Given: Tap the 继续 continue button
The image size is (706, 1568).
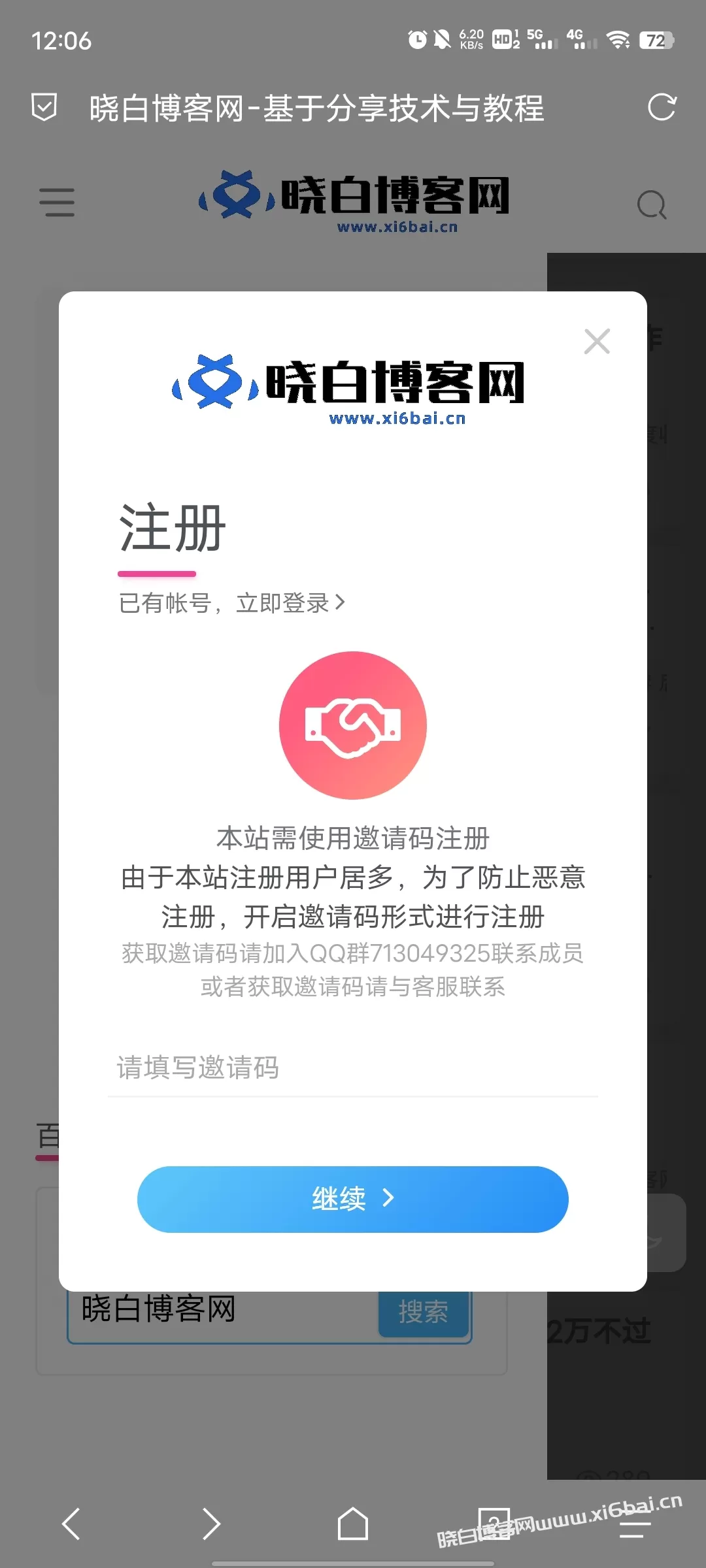Looking at the screenshot, I should pos(353,1199).
